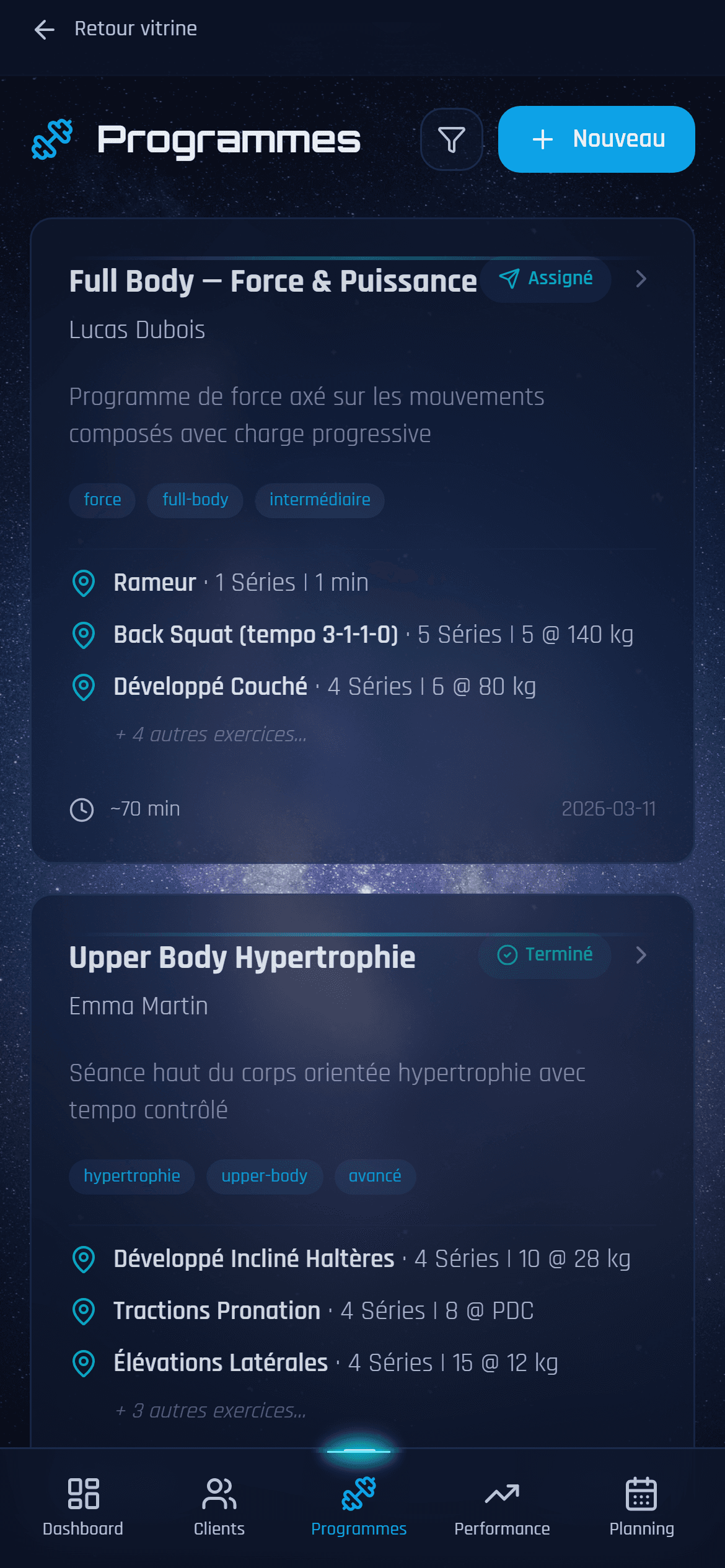Expand the chevron next to the Assigné badge
This screenshot has width=725, height=1568.
641,279
